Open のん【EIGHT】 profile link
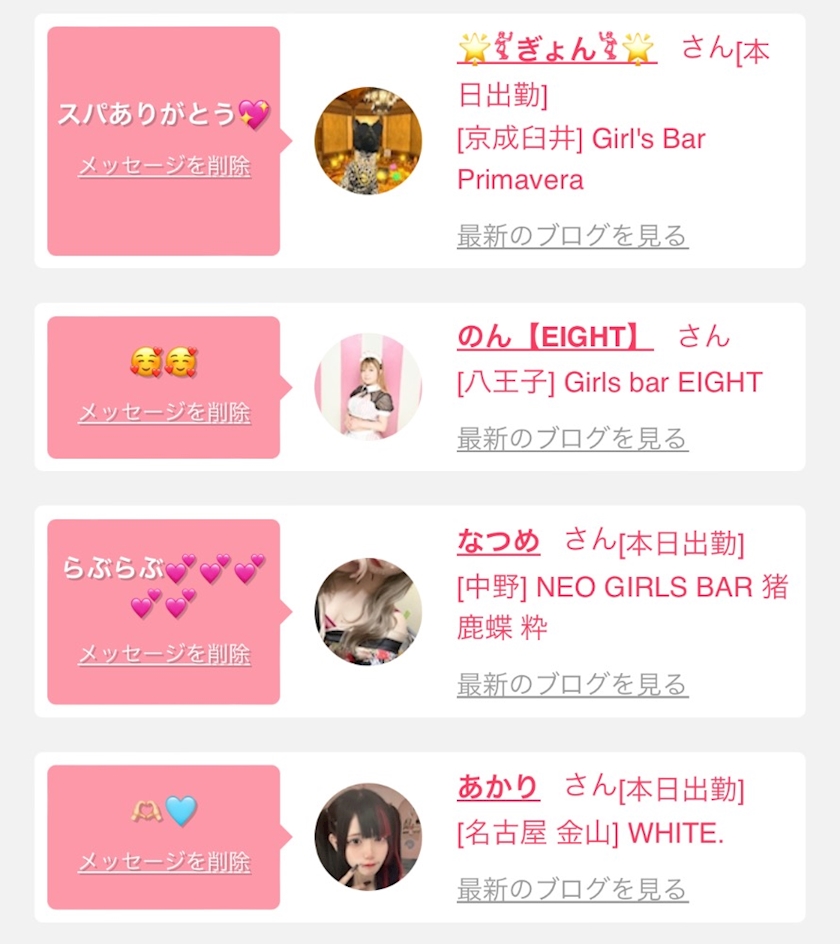The image size is (840, 944). (x=555, y=337)
